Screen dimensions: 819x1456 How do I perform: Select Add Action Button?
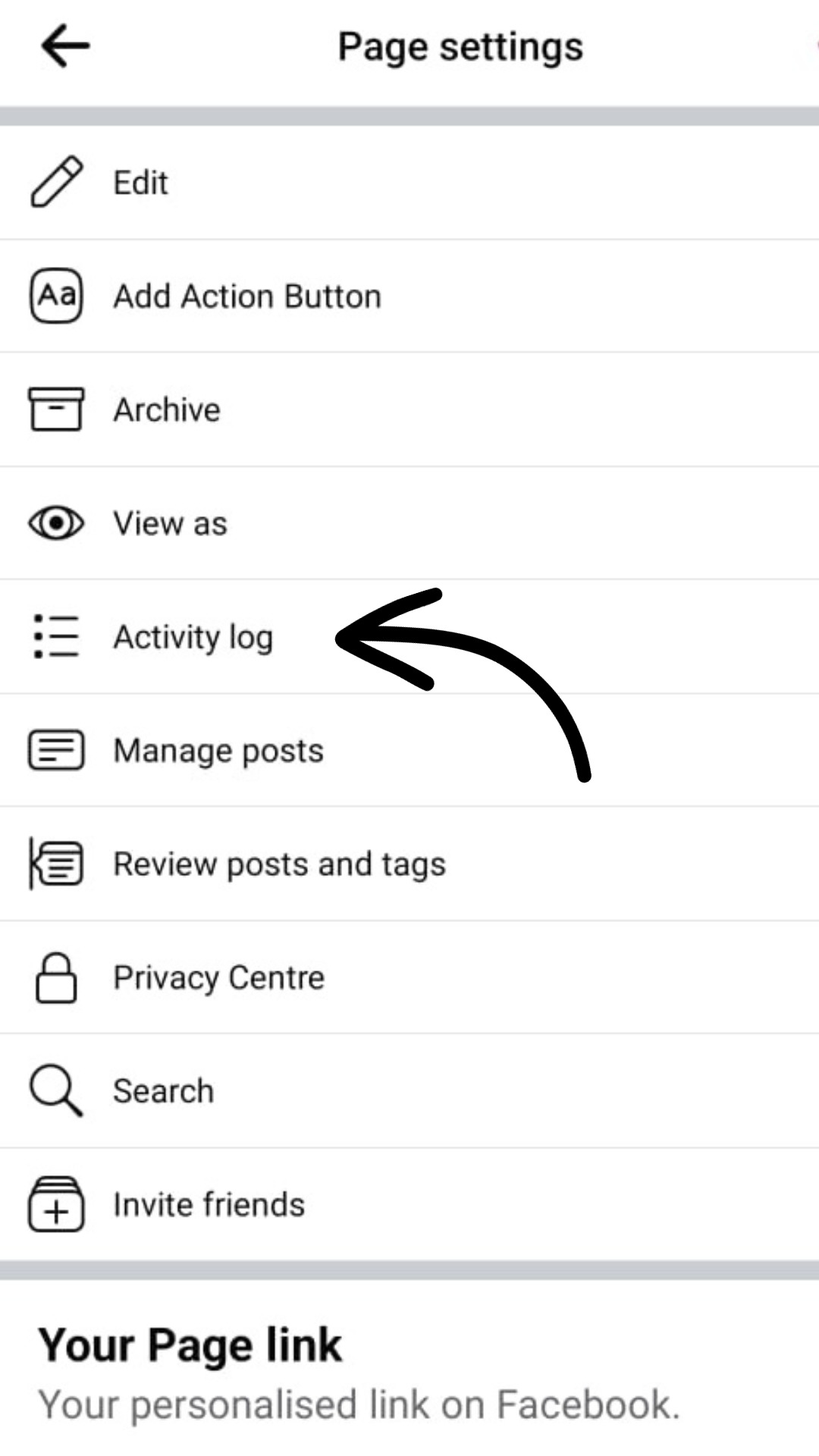pyautogui.click(x=246, y=297)
